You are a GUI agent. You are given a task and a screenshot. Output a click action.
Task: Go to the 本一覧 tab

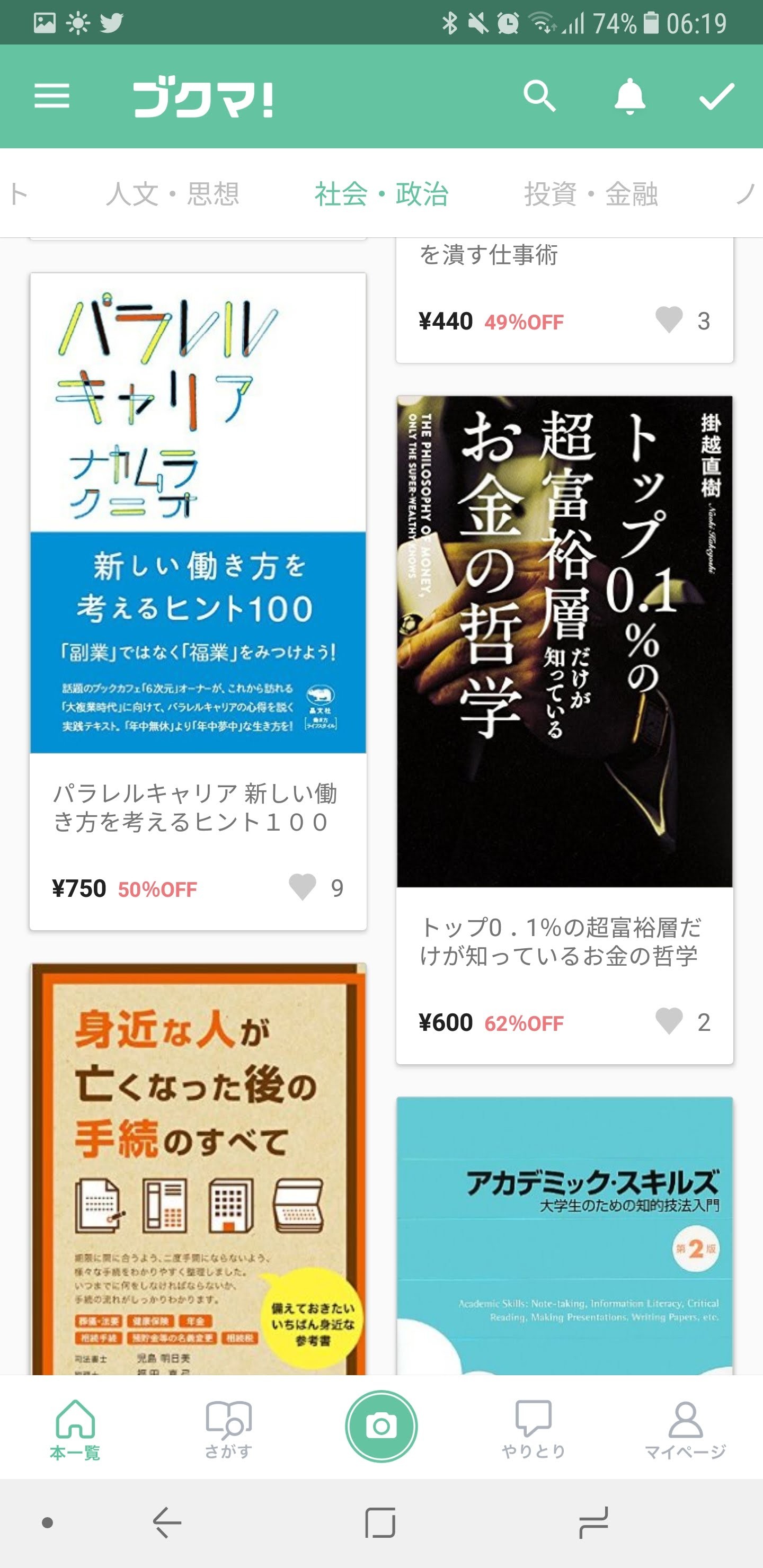75,1429
